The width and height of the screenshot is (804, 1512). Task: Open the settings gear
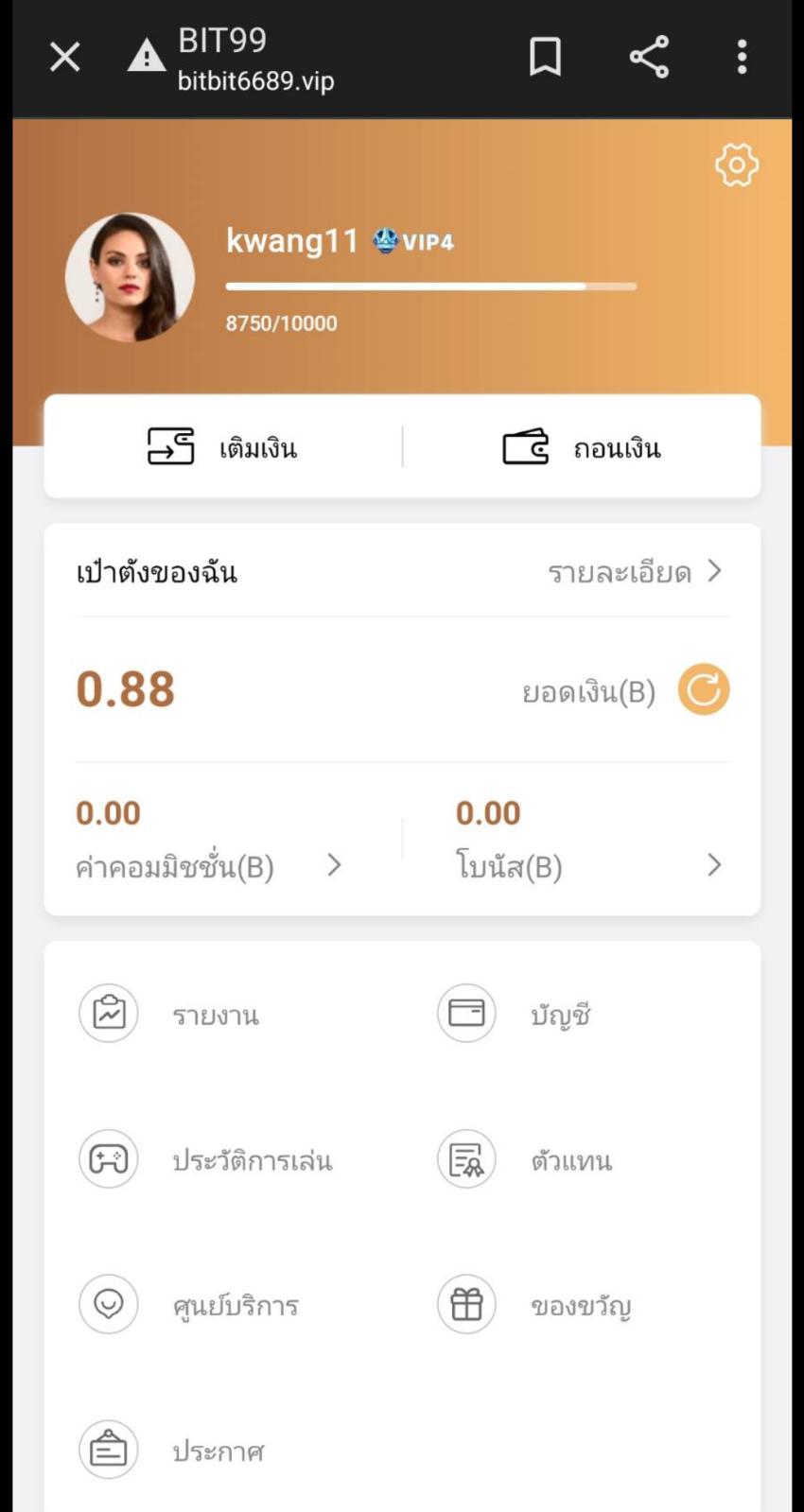pyautogui.click(x=736, y=165)
